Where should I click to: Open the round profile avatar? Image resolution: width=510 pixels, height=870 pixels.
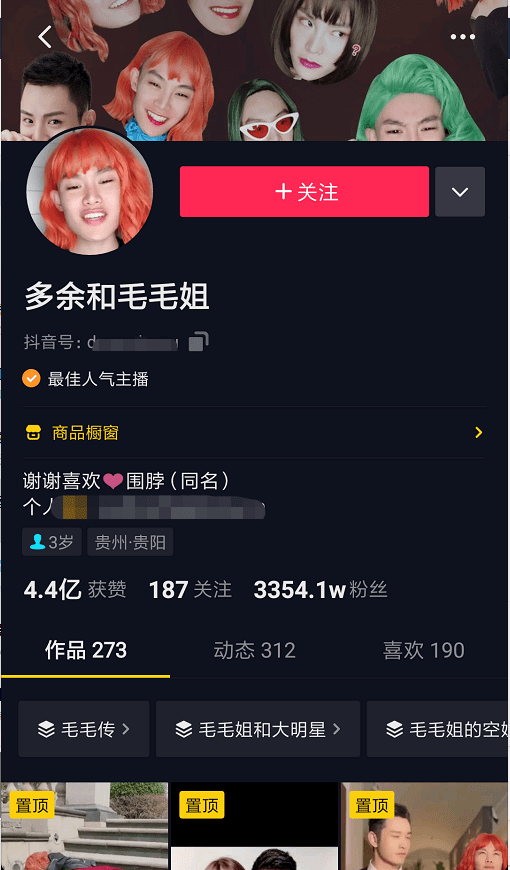click(89, 191)
